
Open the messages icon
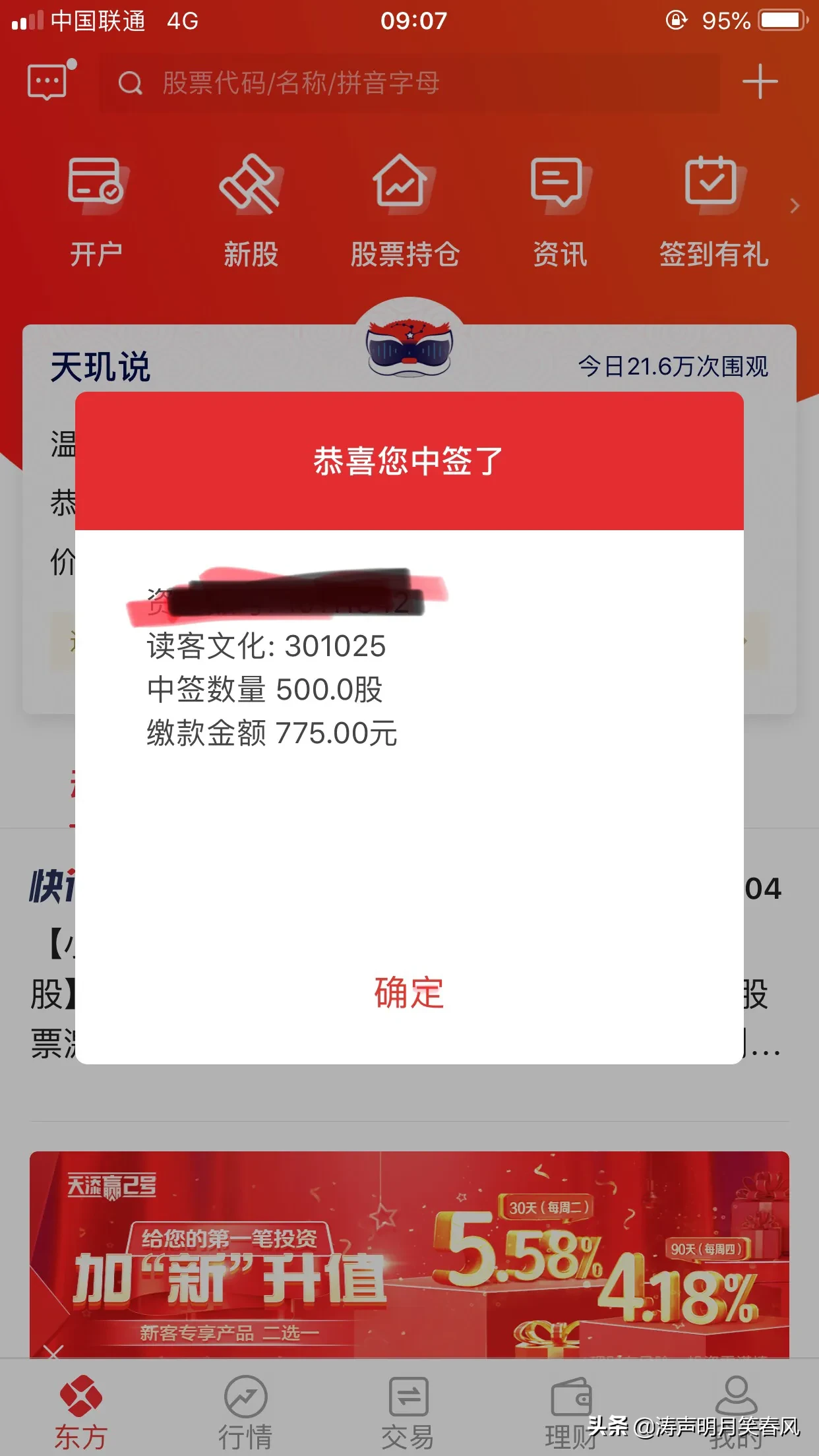point(49,82)
